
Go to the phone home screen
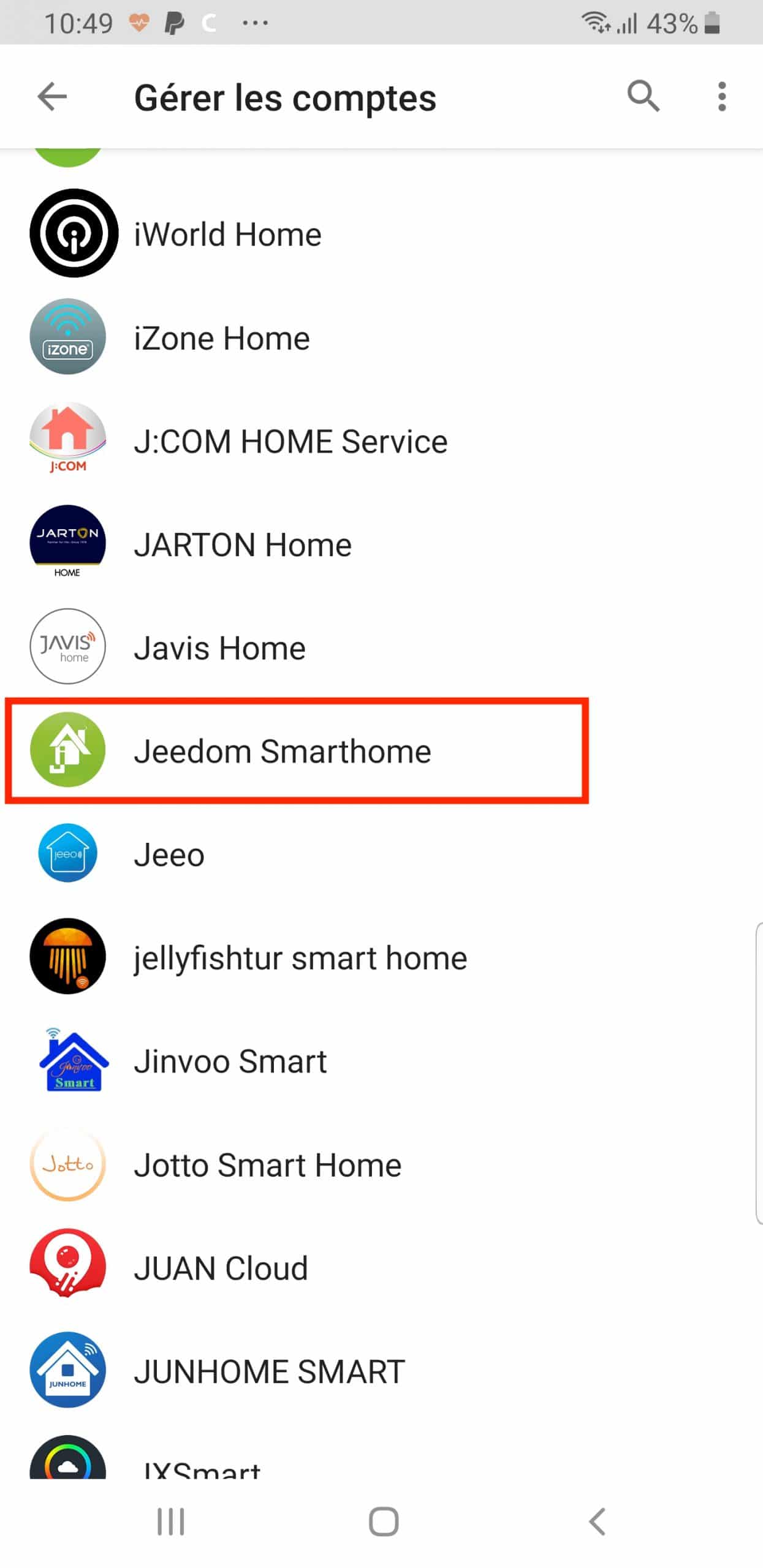(384, 1521)
